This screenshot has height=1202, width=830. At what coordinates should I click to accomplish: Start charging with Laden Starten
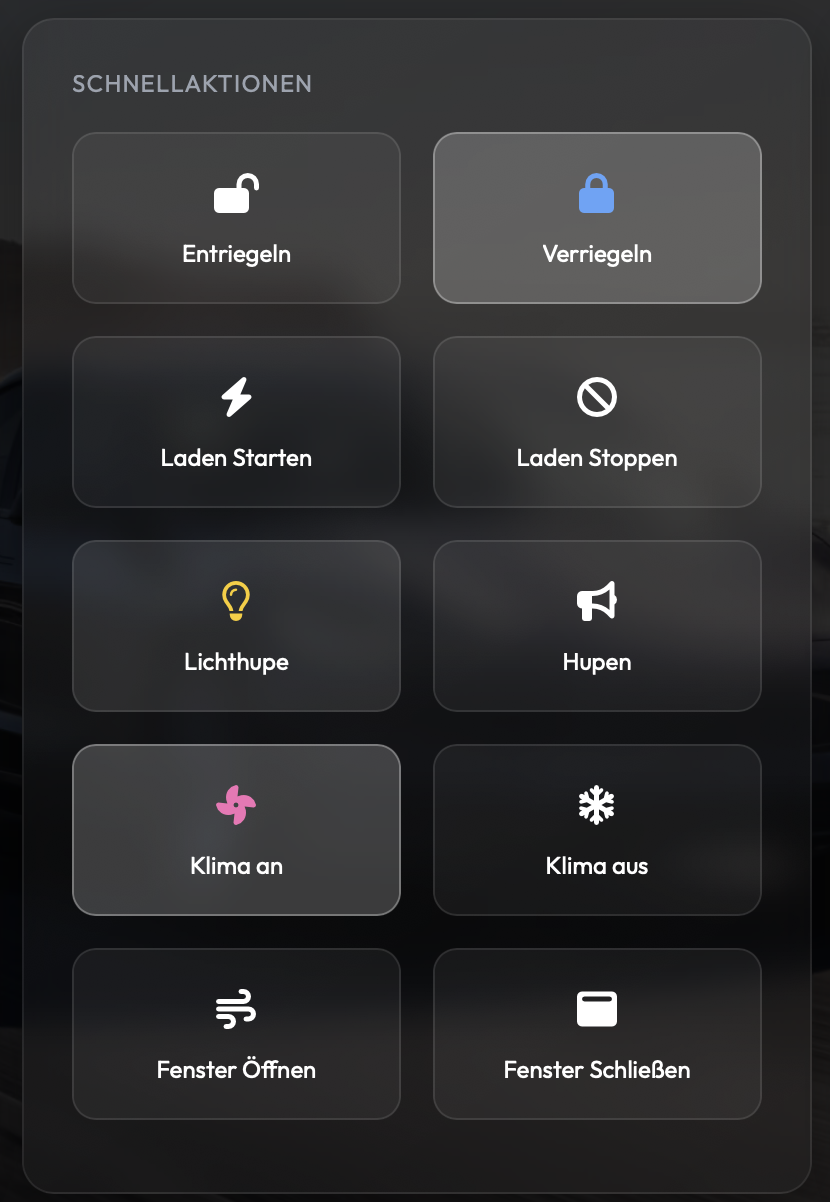coord(236,422)
